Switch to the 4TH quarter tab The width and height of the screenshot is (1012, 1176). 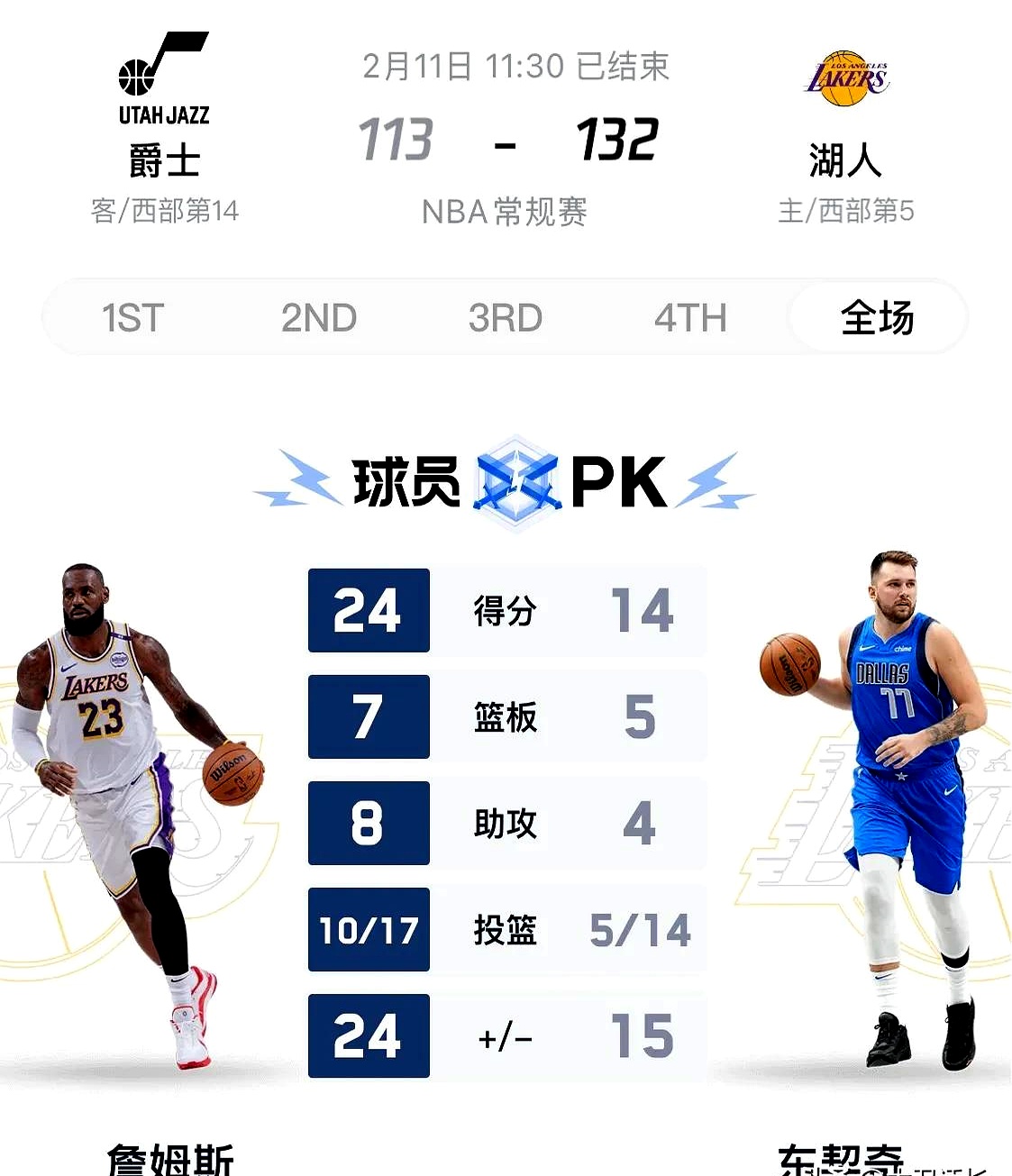tap(690, 318)
